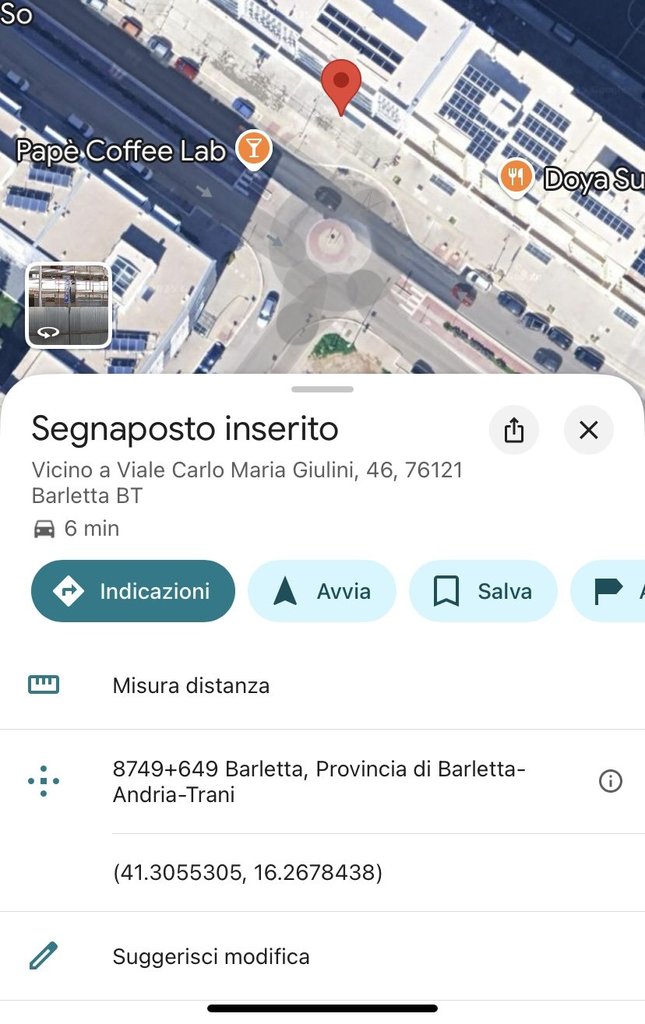
Task: Tap the sheet drag handle
Action: (322, 389)
